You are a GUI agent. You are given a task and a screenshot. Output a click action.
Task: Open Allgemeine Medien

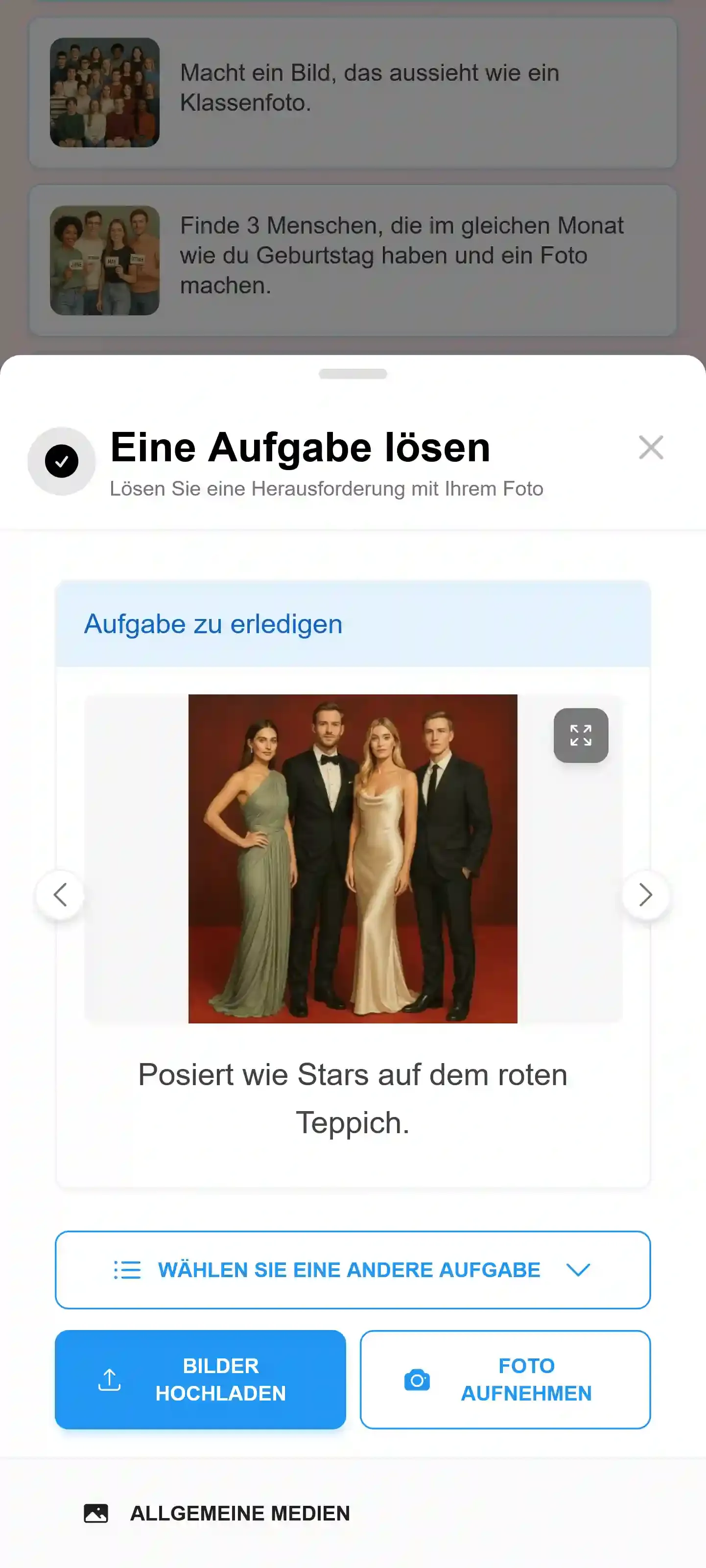point(240,1513)
